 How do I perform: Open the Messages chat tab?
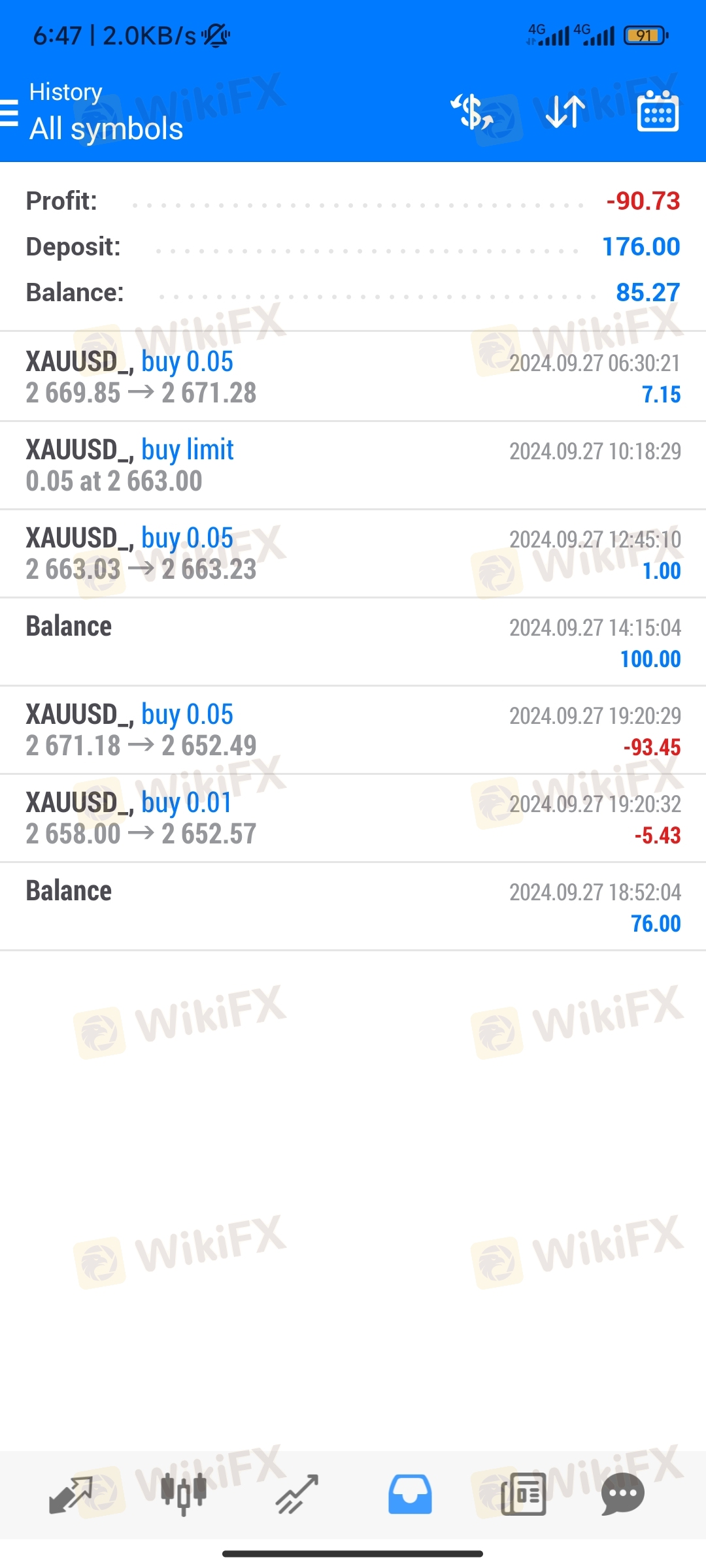pos(623,1495)
